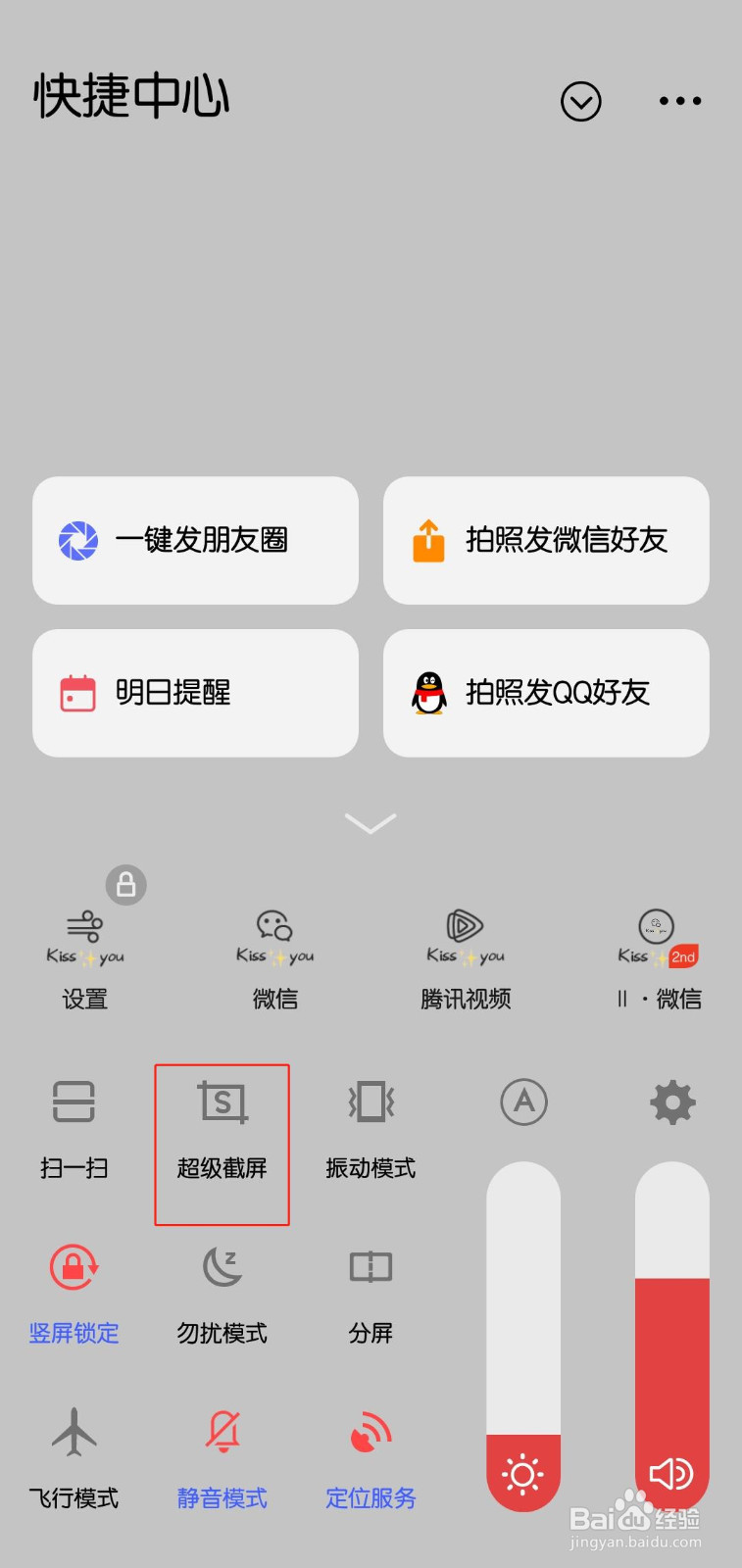The image size is (742, 1568).
Task: Collapse the panel with the top chevron
Action: pyautogui.click(x=580, y=101)
